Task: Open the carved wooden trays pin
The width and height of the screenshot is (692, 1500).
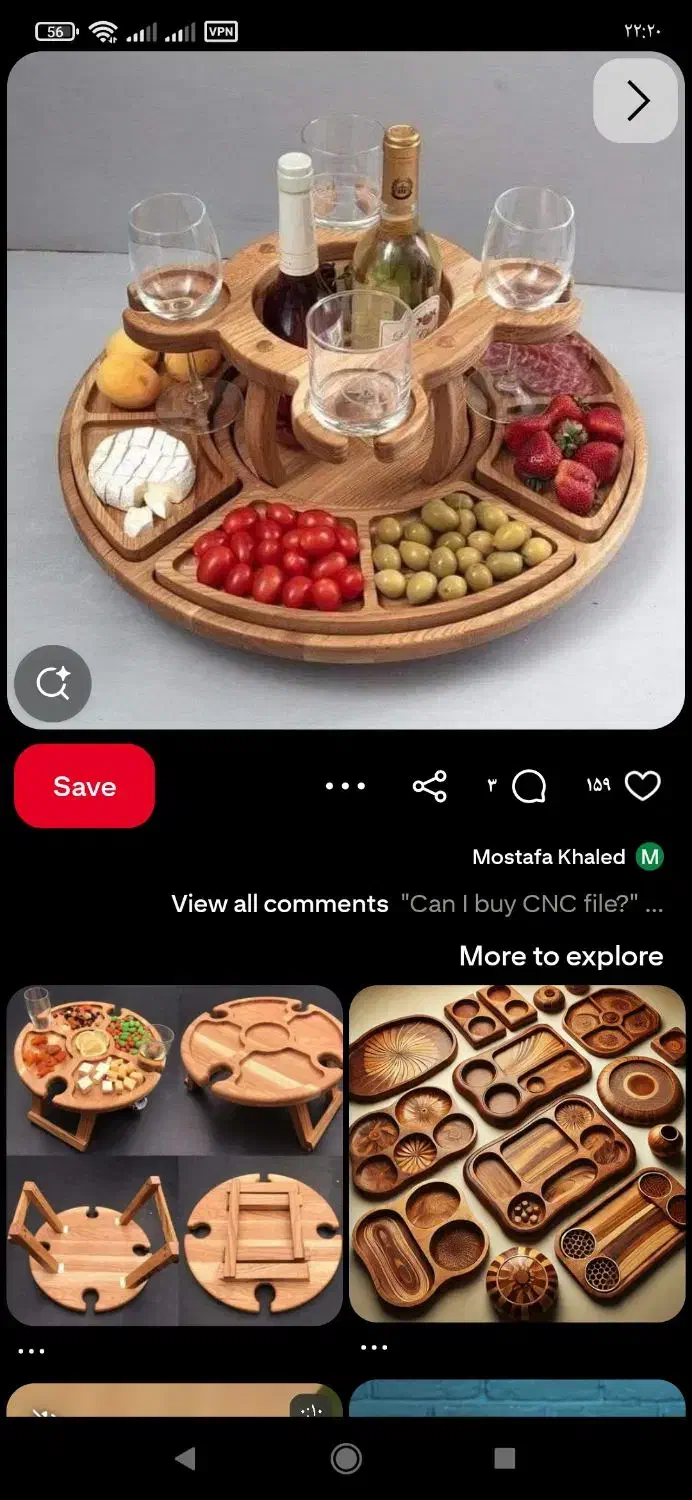Action: pyautogui.click(x=517, y=1153)
